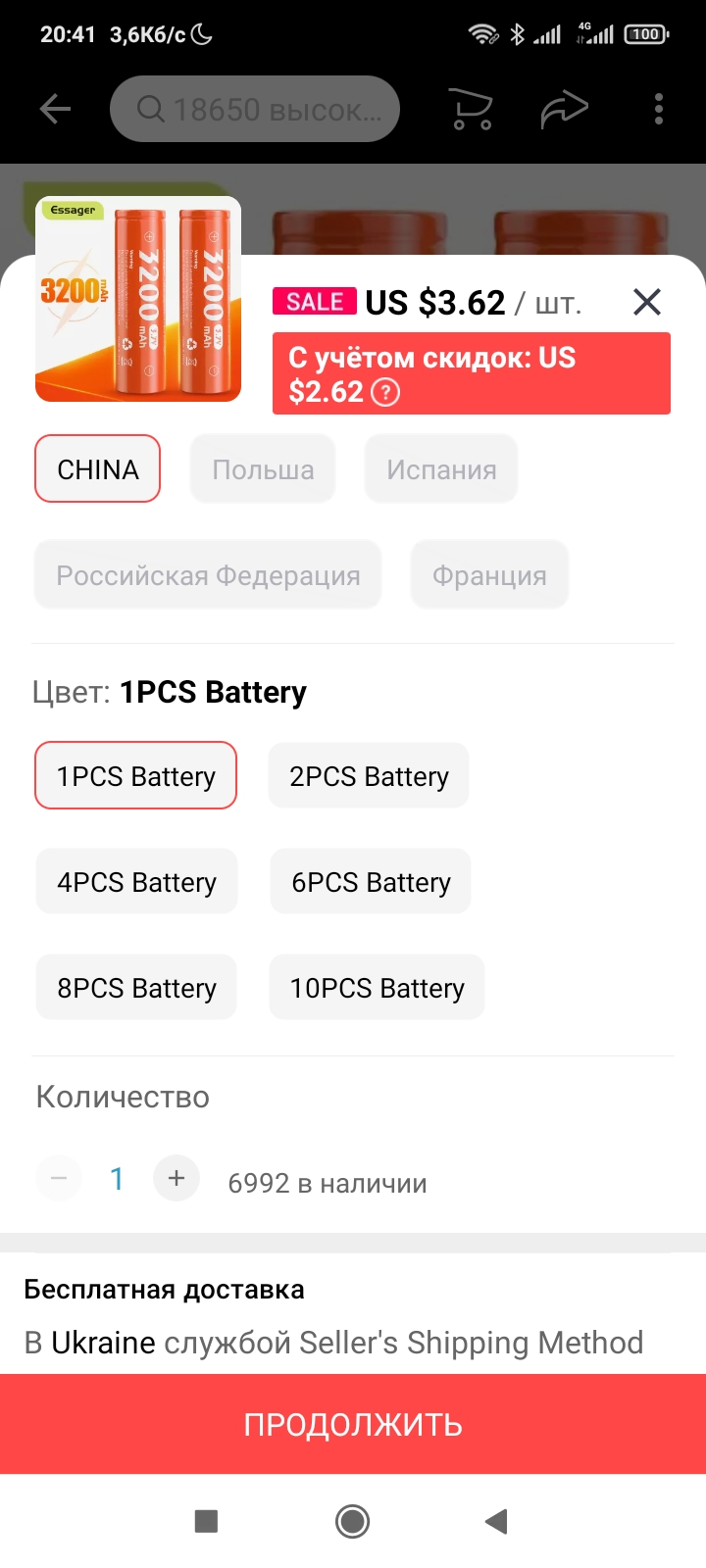Viewport: 706px width, 1568px height.
Task: Choose Польша as shipping origin
Action: (x=263, y=469)
